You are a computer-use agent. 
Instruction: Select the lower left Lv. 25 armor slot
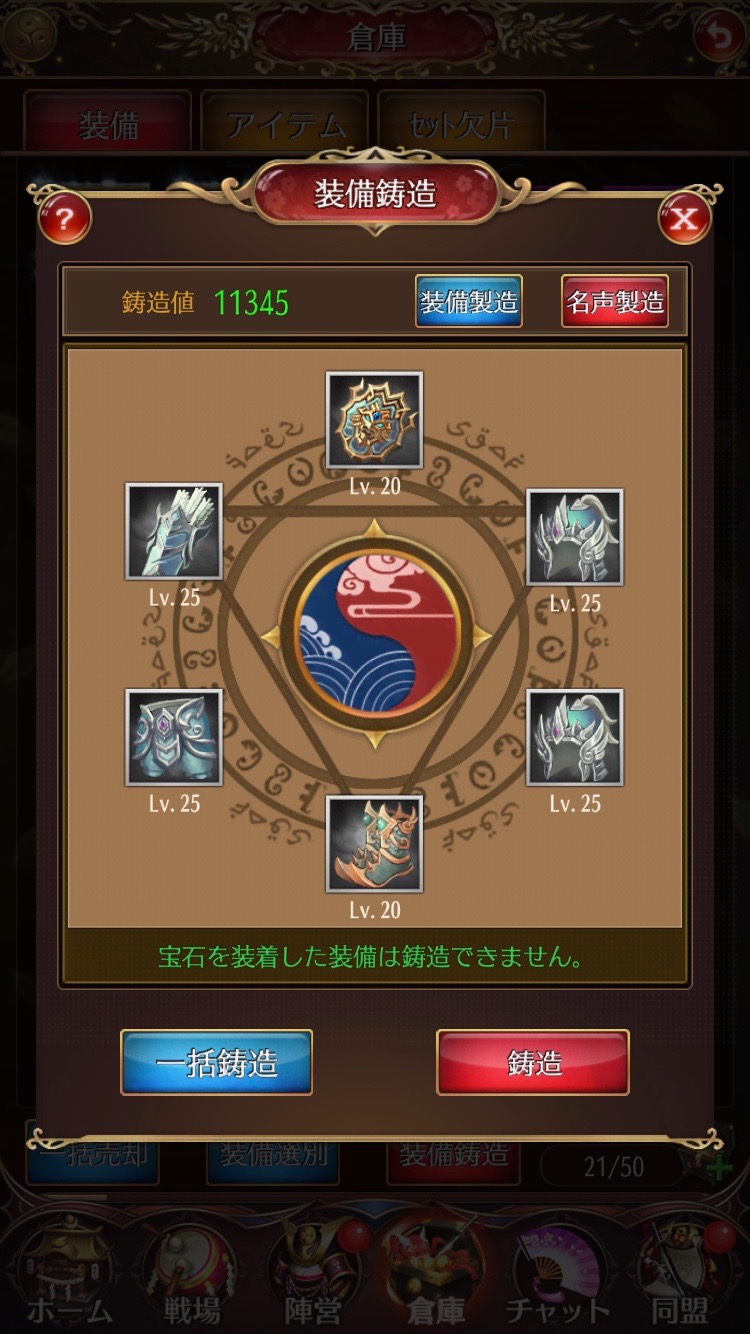(174, 737)
